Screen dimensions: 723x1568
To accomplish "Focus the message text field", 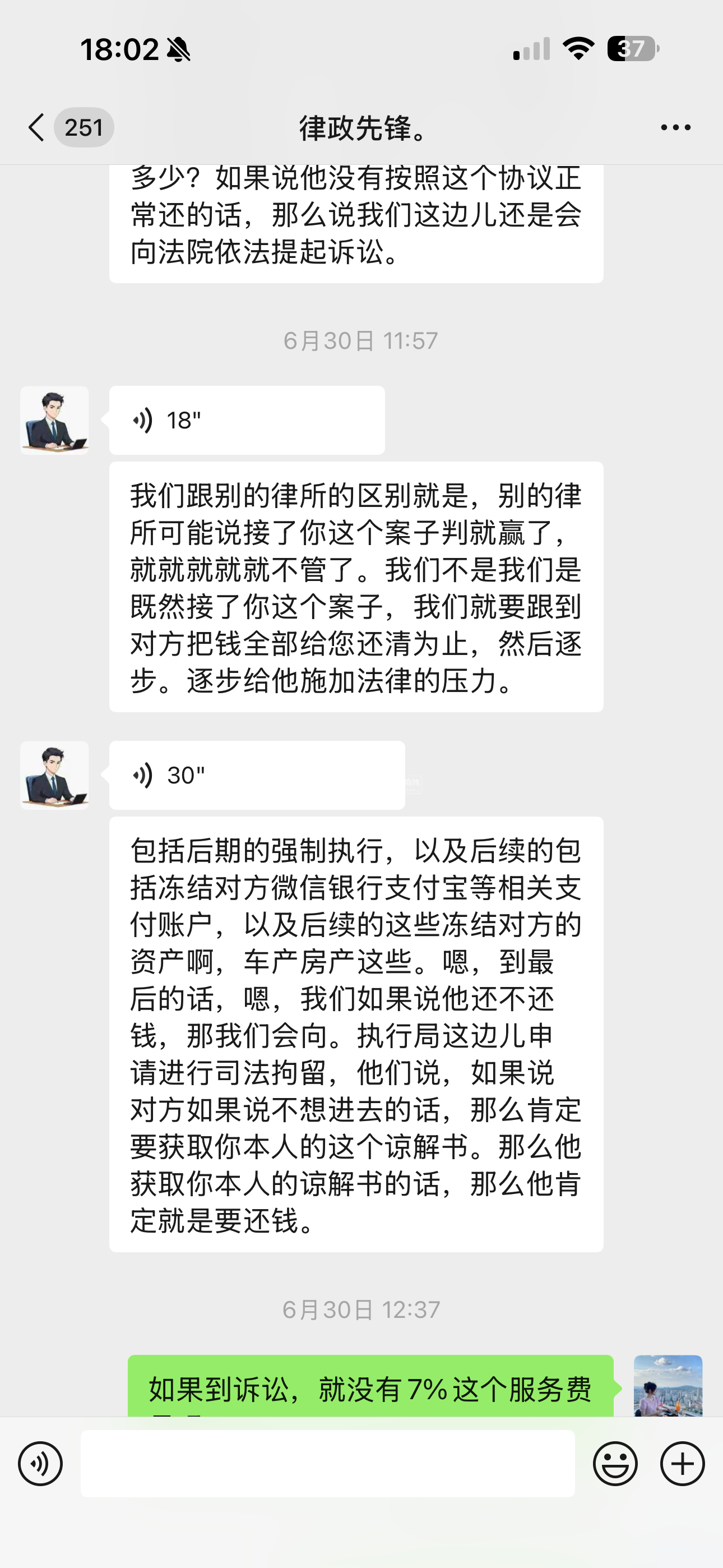I will (327, 1463).
